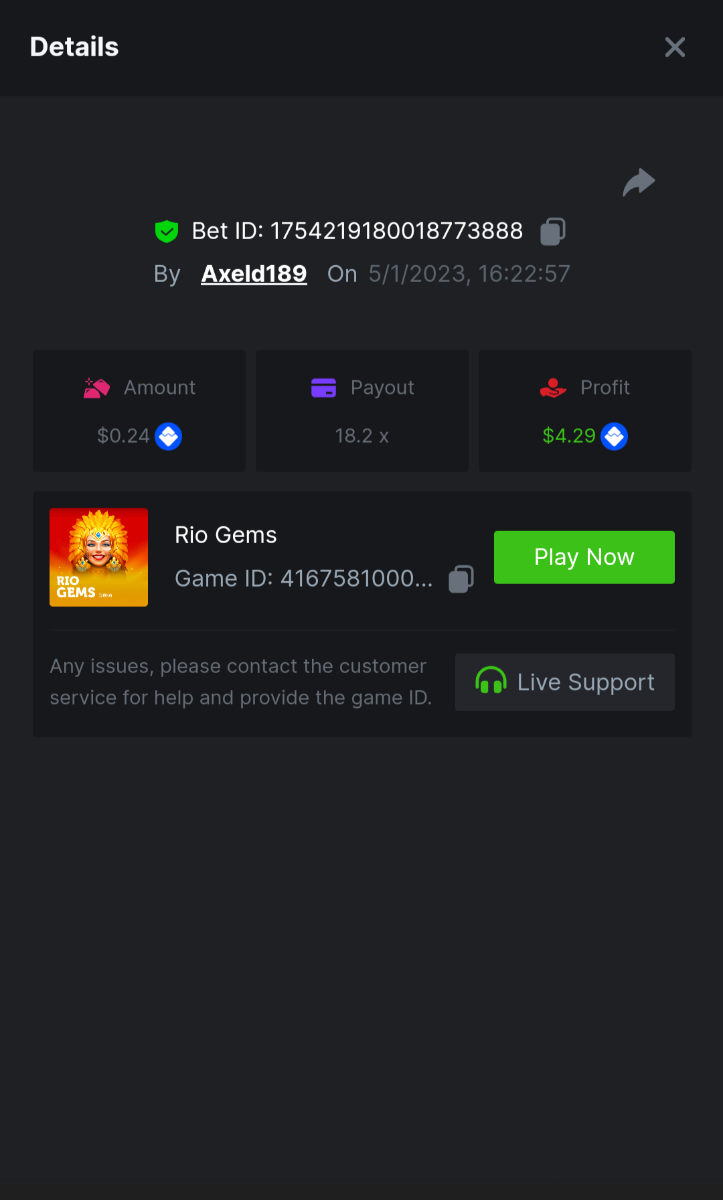Share this bet details
Image resolution: width=723 pixels, height=1200 pixels.
coord(638,182)
